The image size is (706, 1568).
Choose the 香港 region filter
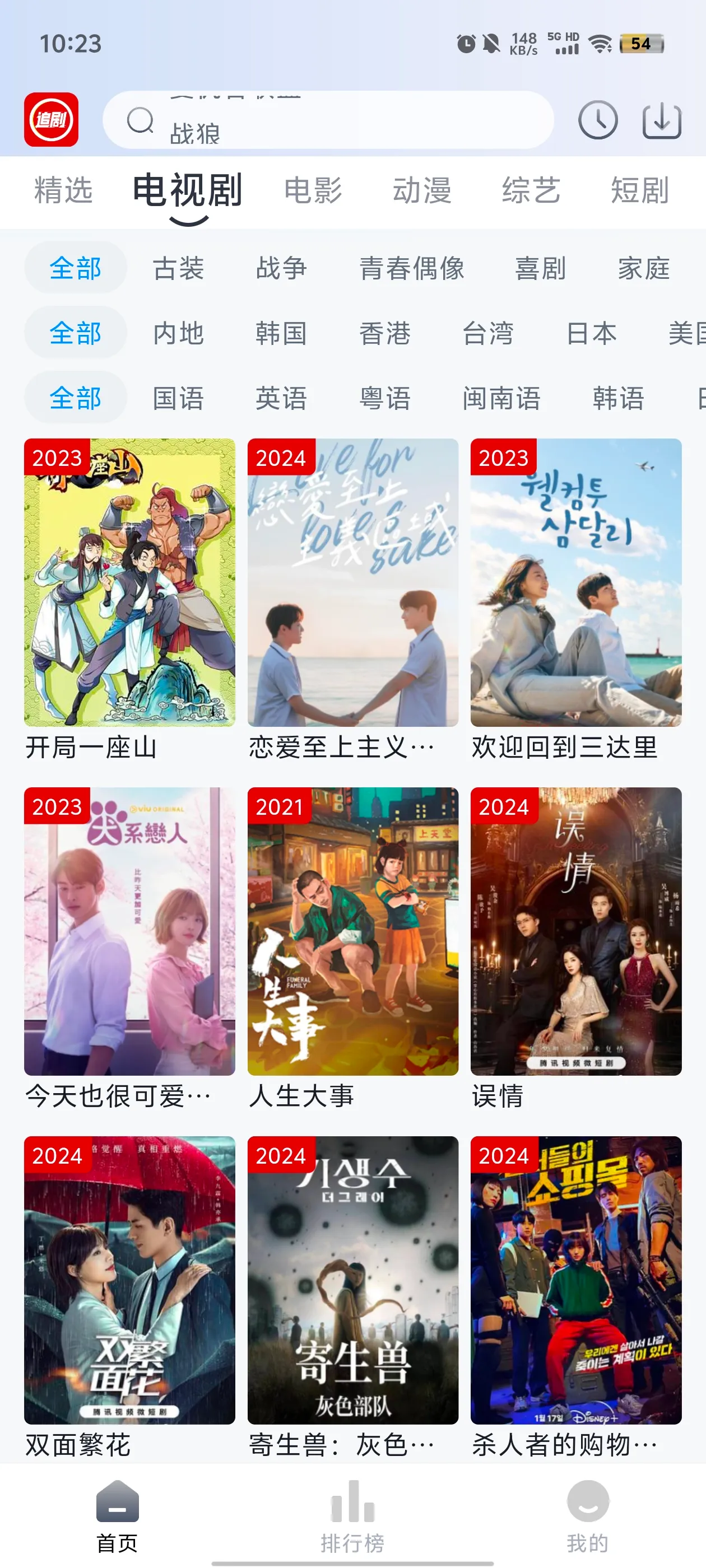point(384,334)
